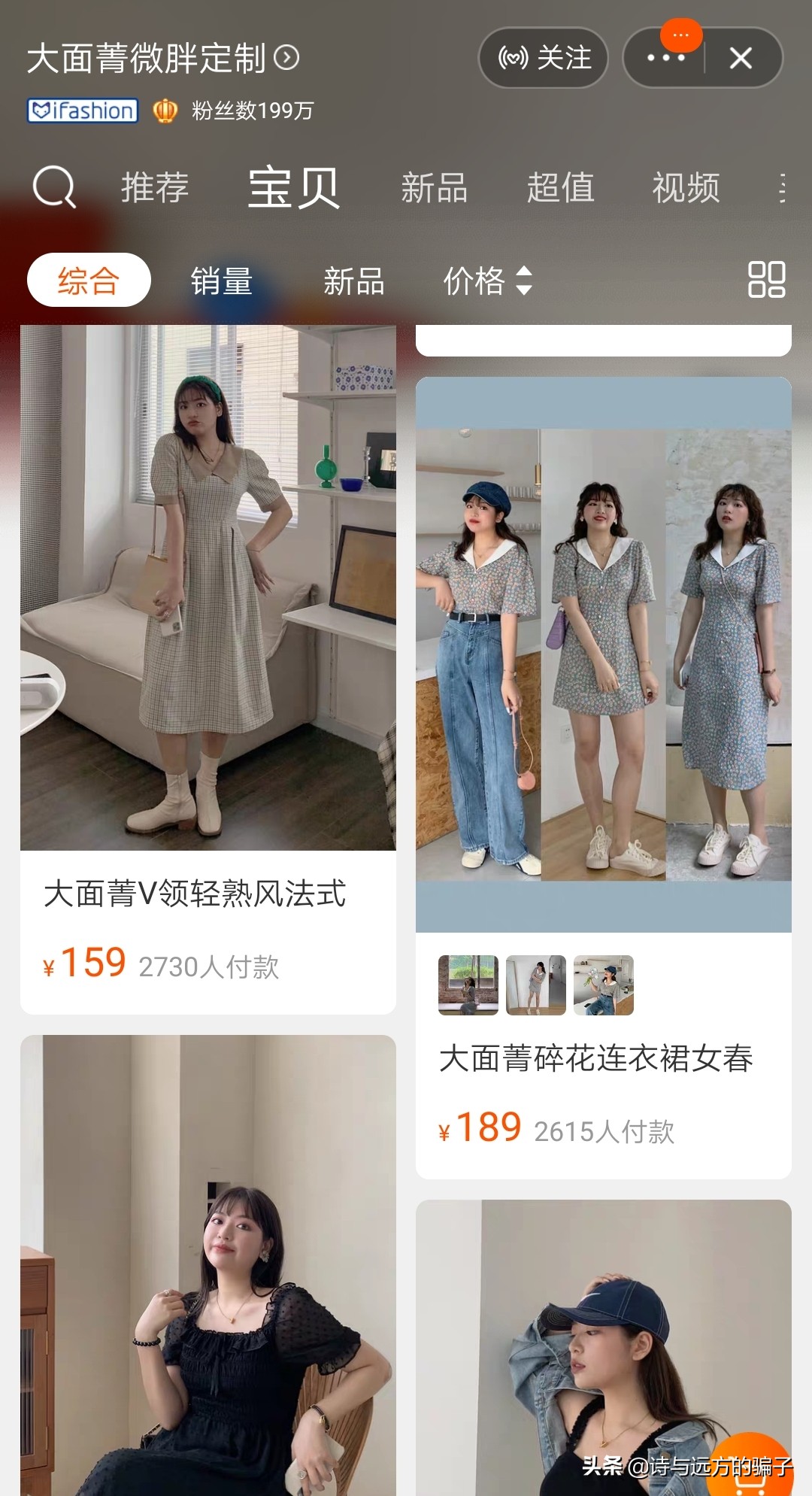
Task: Select the search magnifier icon
Action: coord(53,187)
